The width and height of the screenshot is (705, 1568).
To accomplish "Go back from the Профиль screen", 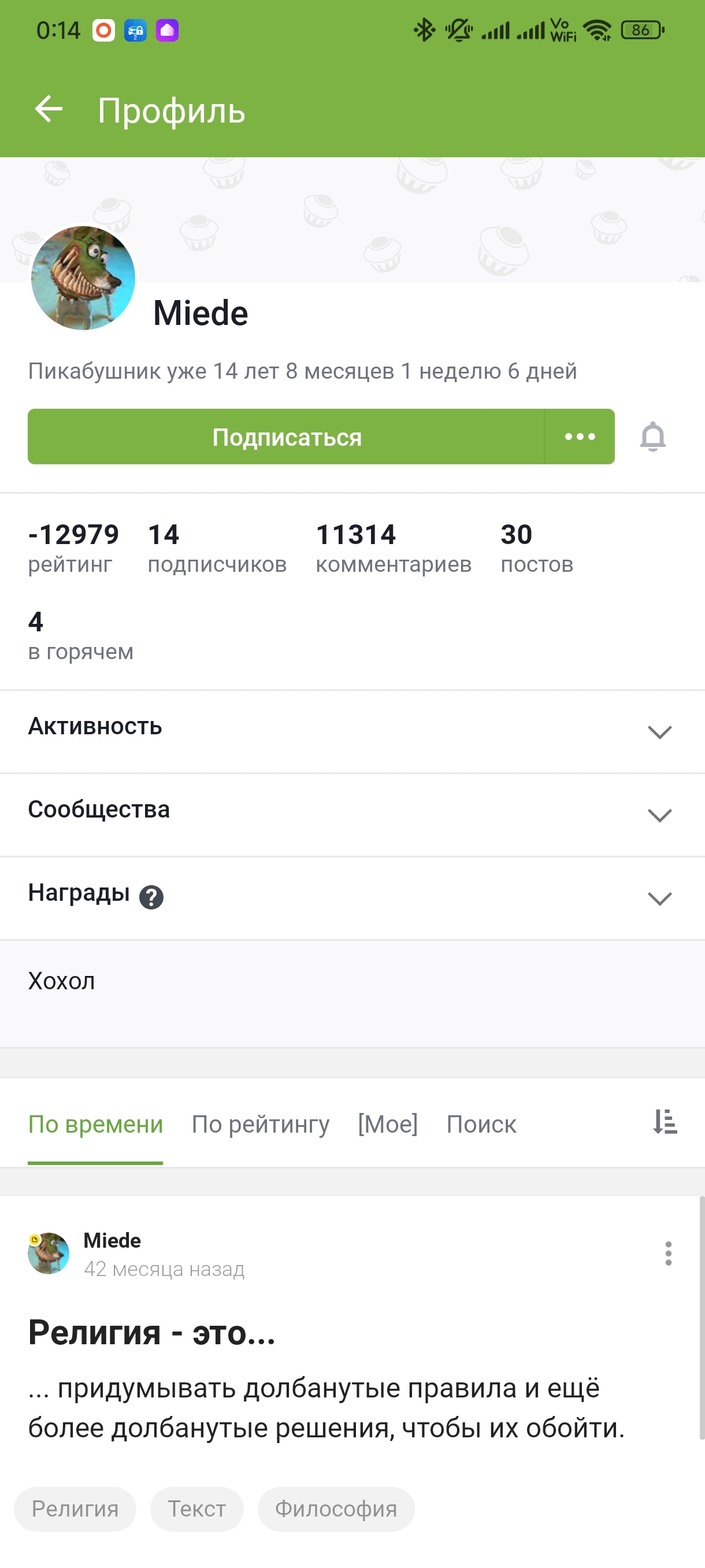I will click(x=49, y=110).
